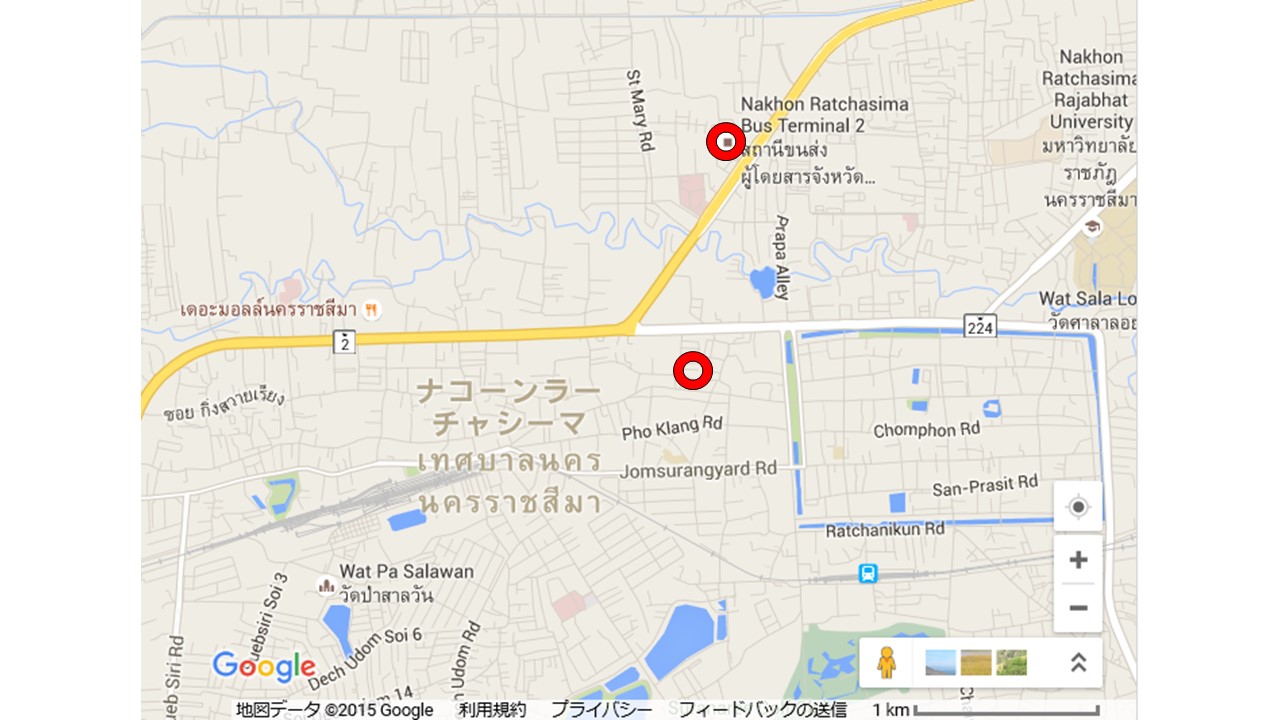The width and height of the screenshot is (1280, 720).
Task: Select Nakhon Ratchasima Bus Terminal 2 marker
Action: click(726, 143)
